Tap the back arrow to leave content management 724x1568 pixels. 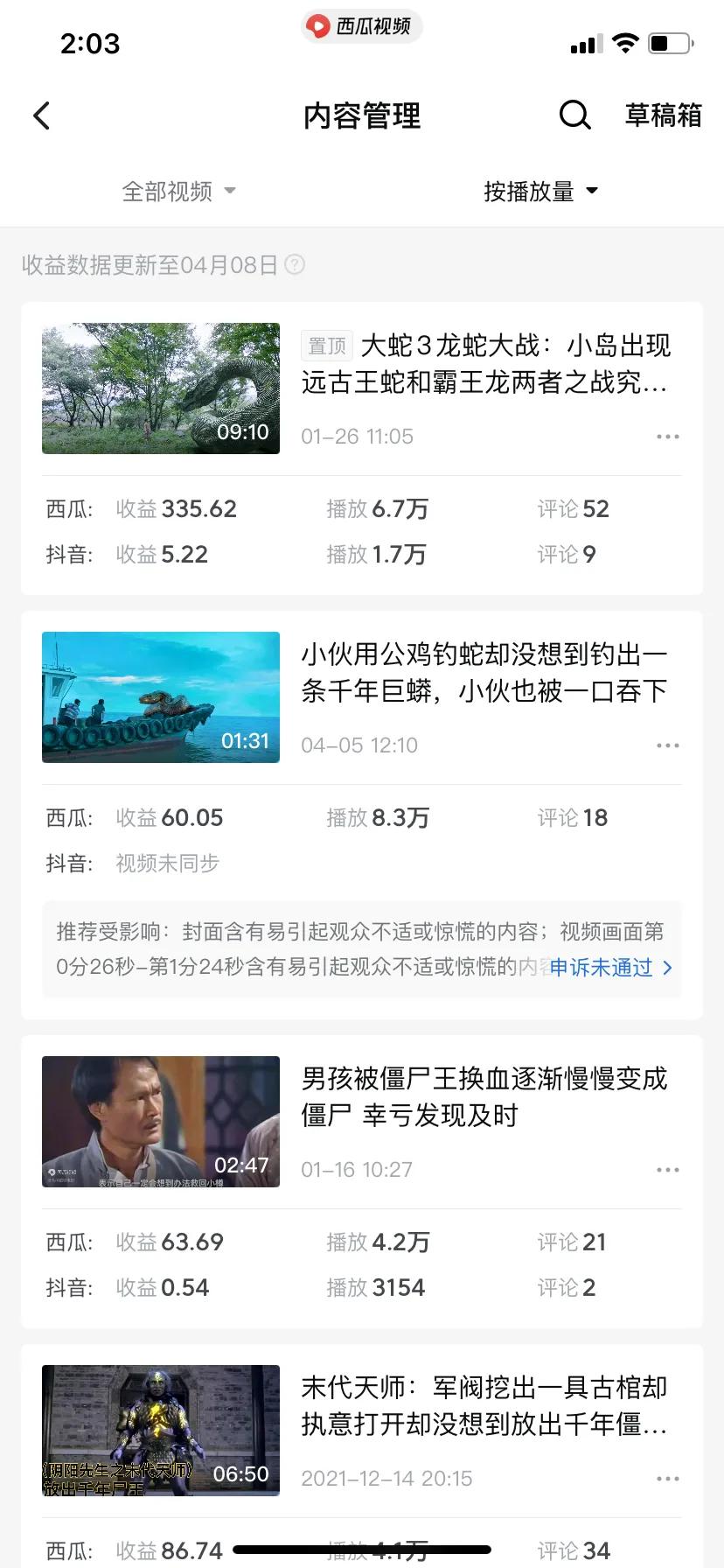(40, 115)
